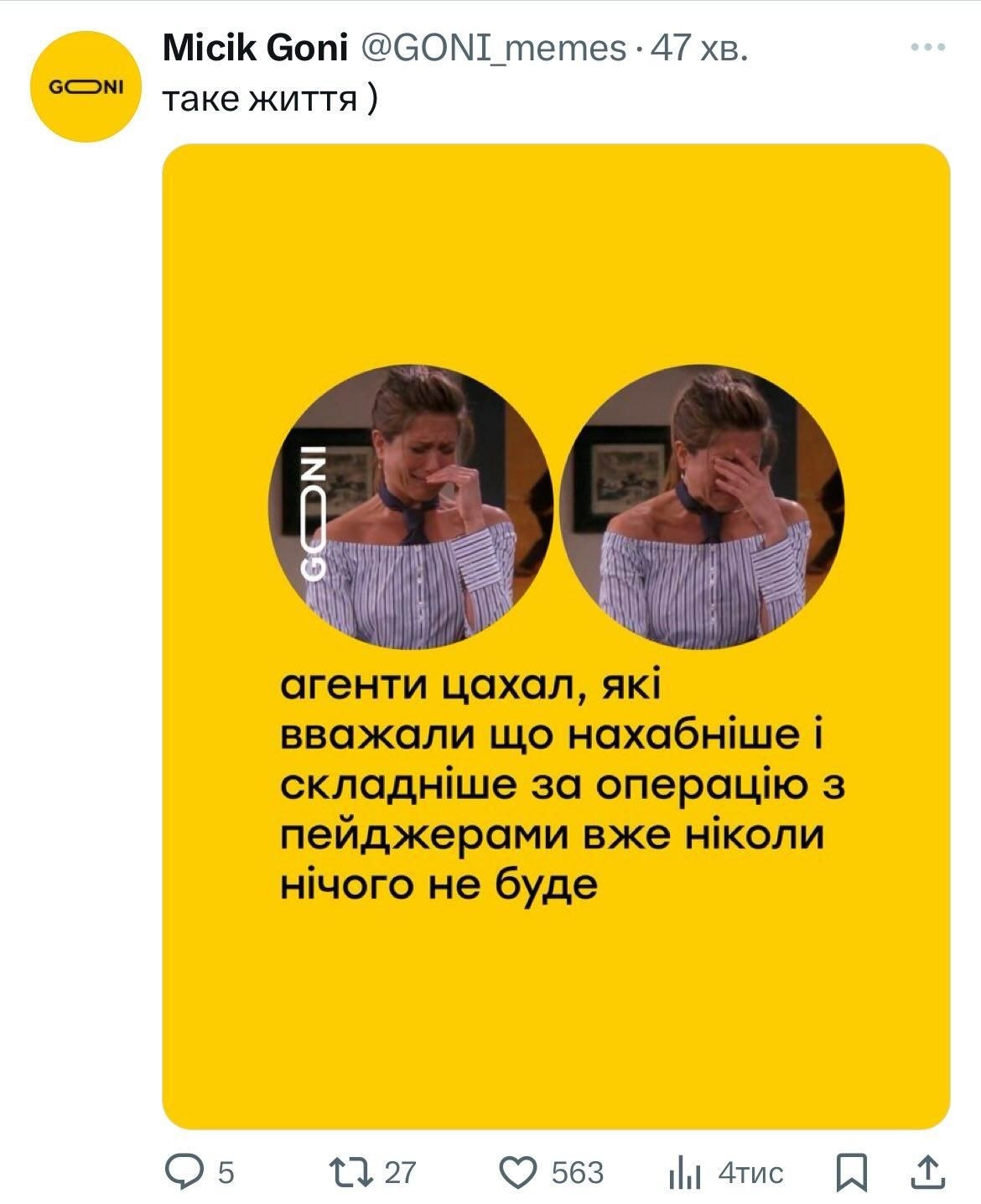981x1204 pixels.
Task: Bookmark this tweet
Action: [853, 1171]
